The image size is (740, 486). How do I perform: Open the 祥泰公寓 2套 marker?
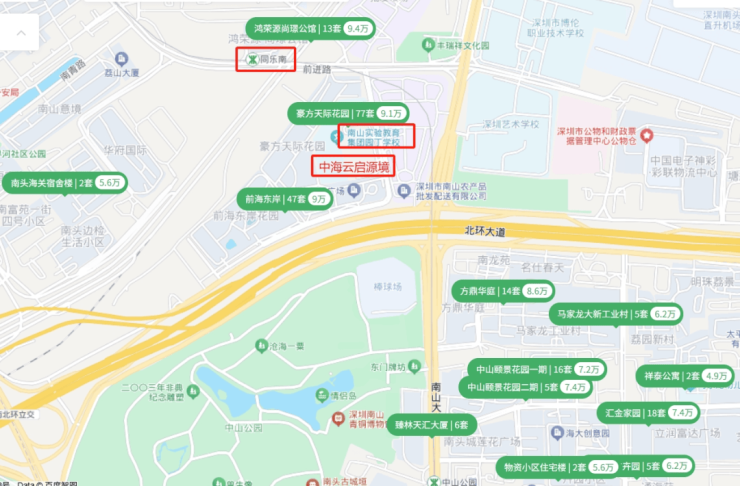click(x=684, y=376)
